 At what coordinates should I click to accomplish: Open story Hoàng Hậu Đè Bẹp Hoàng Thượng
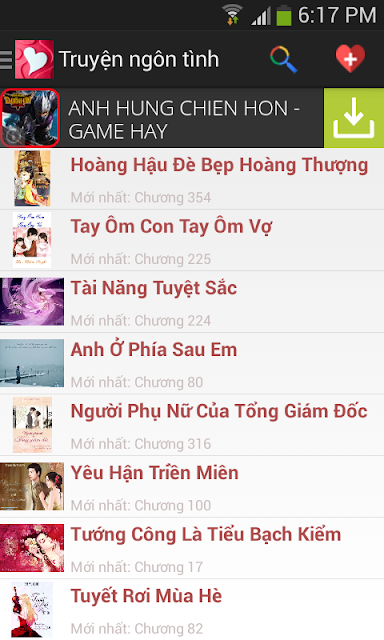pos(192,179)
